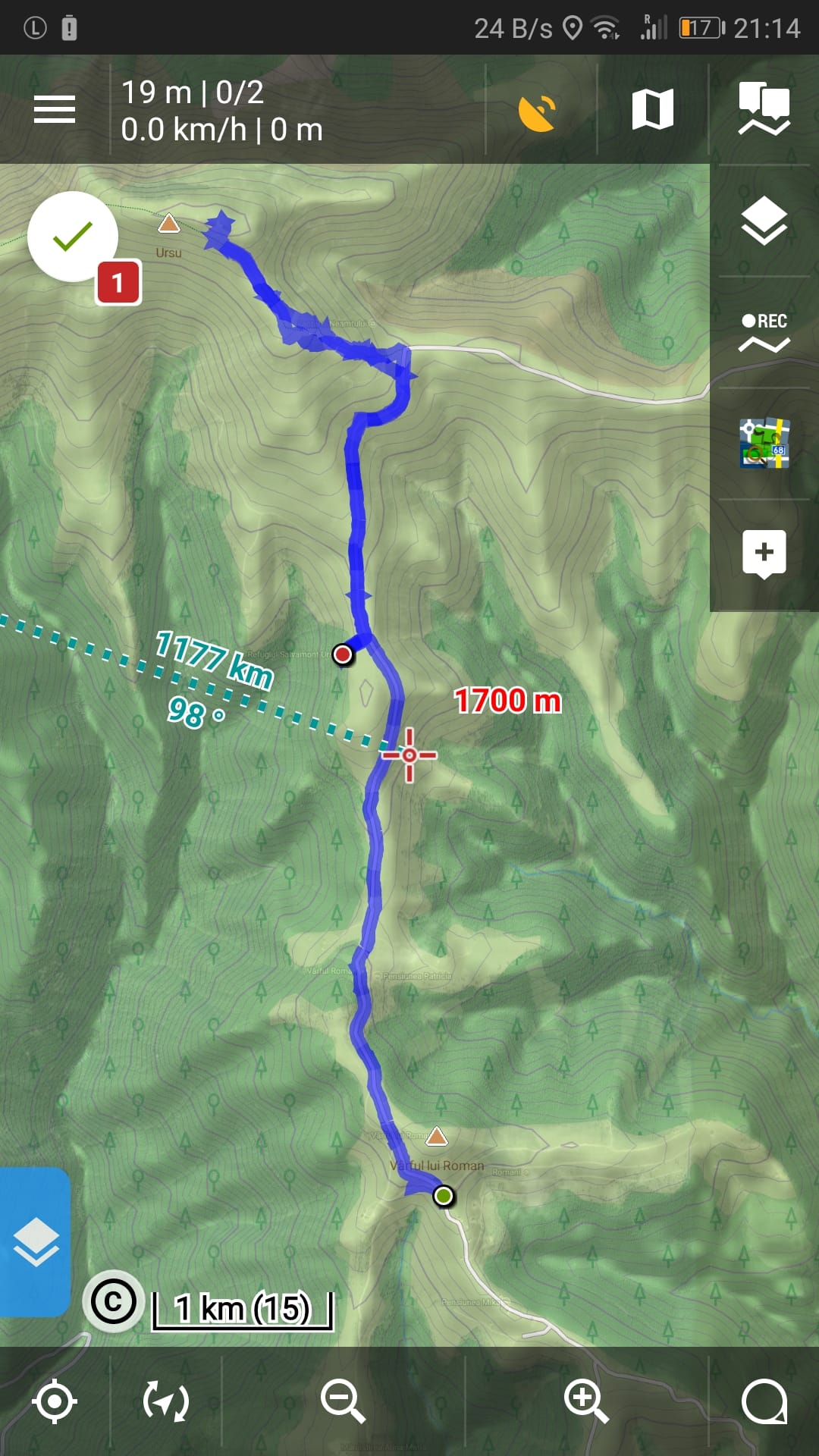Select the green track start marker
Image resolution: width=819 pixels, height=1456 pixels.
coord(444,1196)
